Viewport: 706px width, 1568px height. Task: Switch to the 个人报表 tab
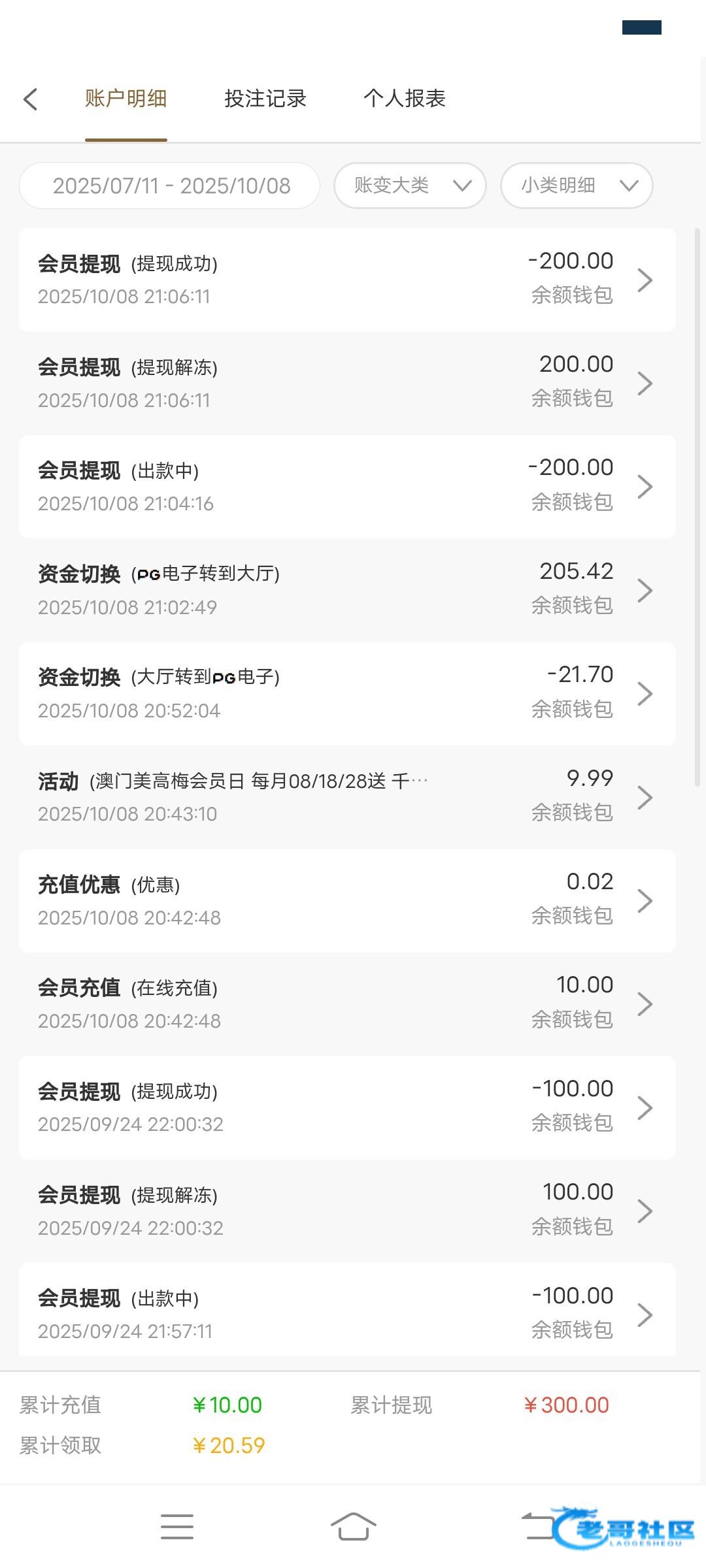tap(405, 99)
